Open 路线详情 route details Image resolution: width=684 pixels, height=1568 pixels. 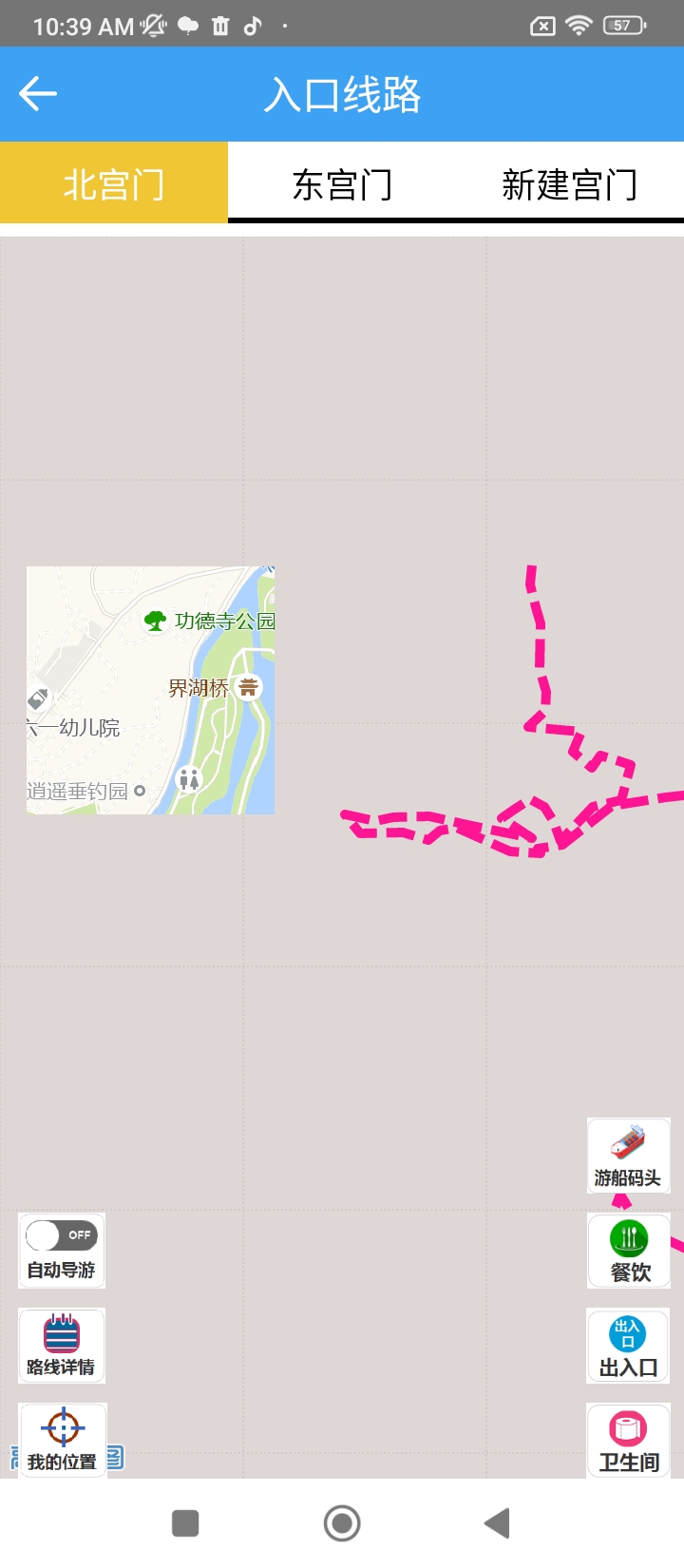pos(62,1345)
